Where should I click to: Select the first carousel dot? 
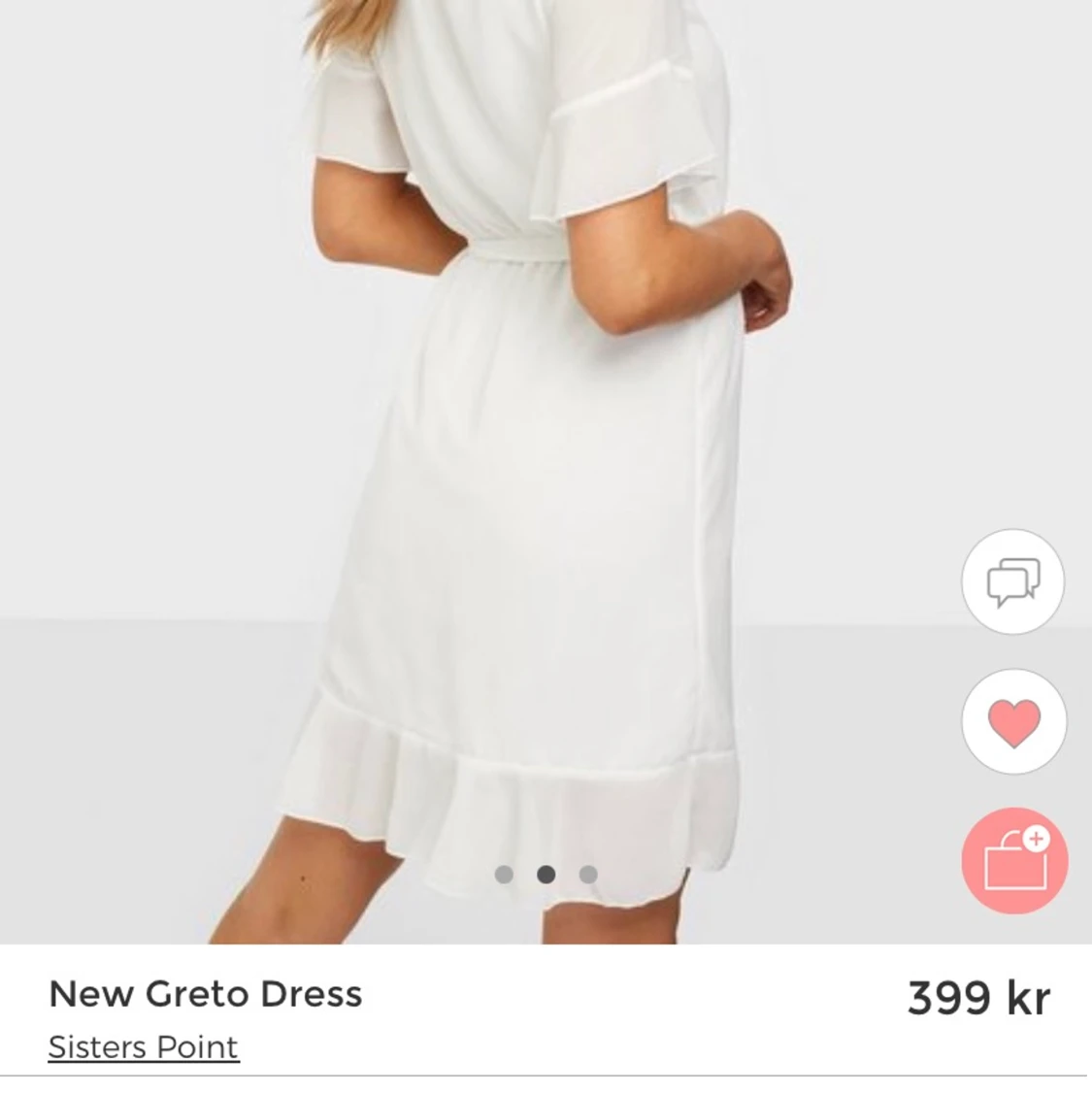point(502,875)
